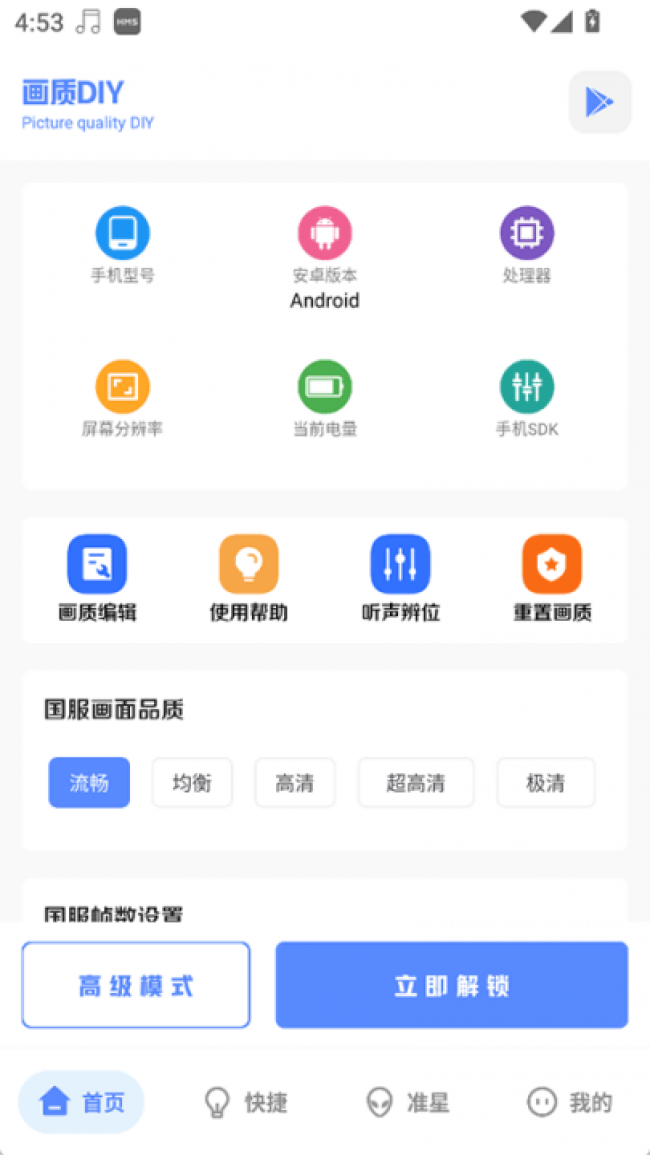Switch to the 首页 home tab

click(x=82, y=1102)
